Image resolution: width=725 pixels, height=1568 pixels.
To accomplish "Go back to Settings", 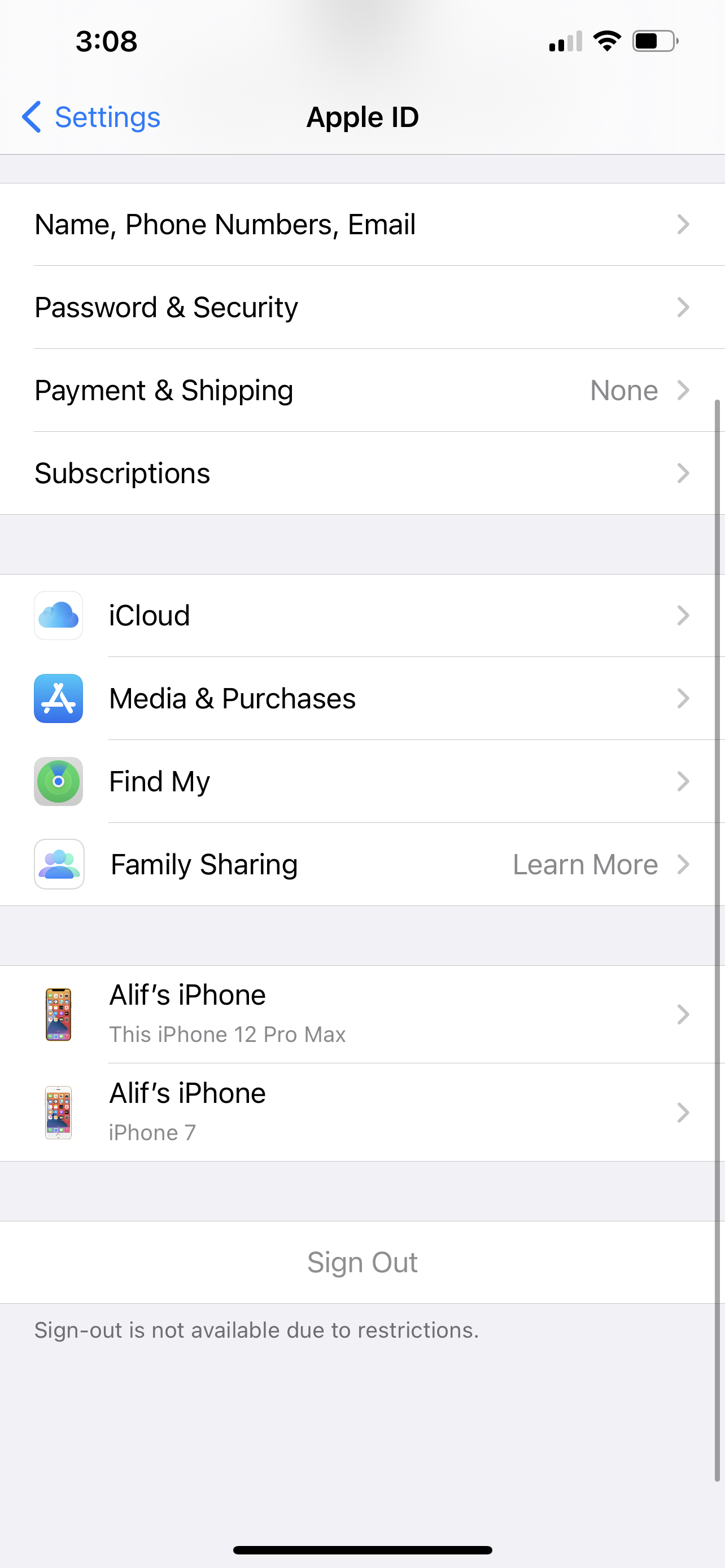I will tap(91, 117).
